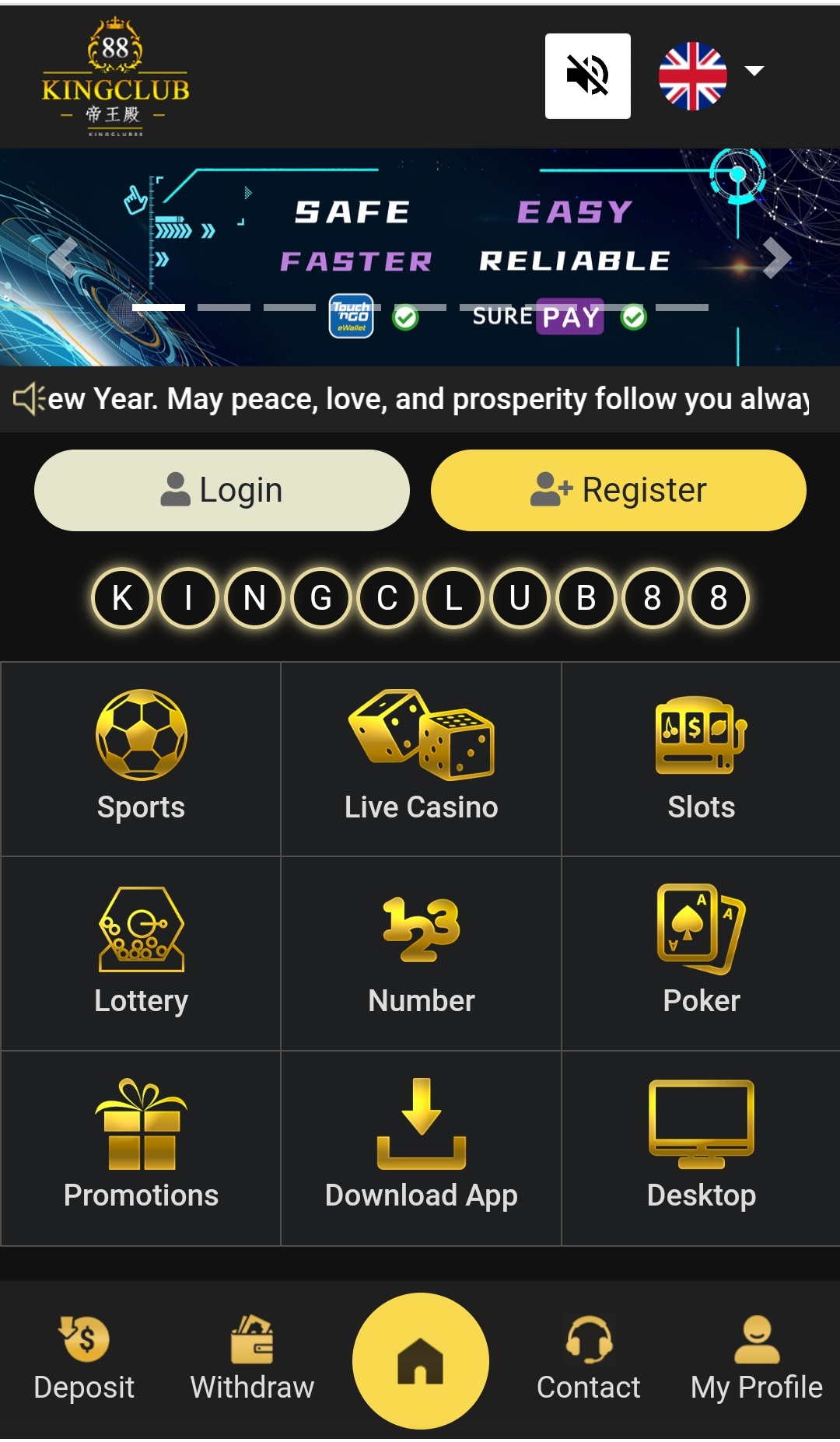Tap the Login button
The image size is (840, 1442).
pos(222,490)
